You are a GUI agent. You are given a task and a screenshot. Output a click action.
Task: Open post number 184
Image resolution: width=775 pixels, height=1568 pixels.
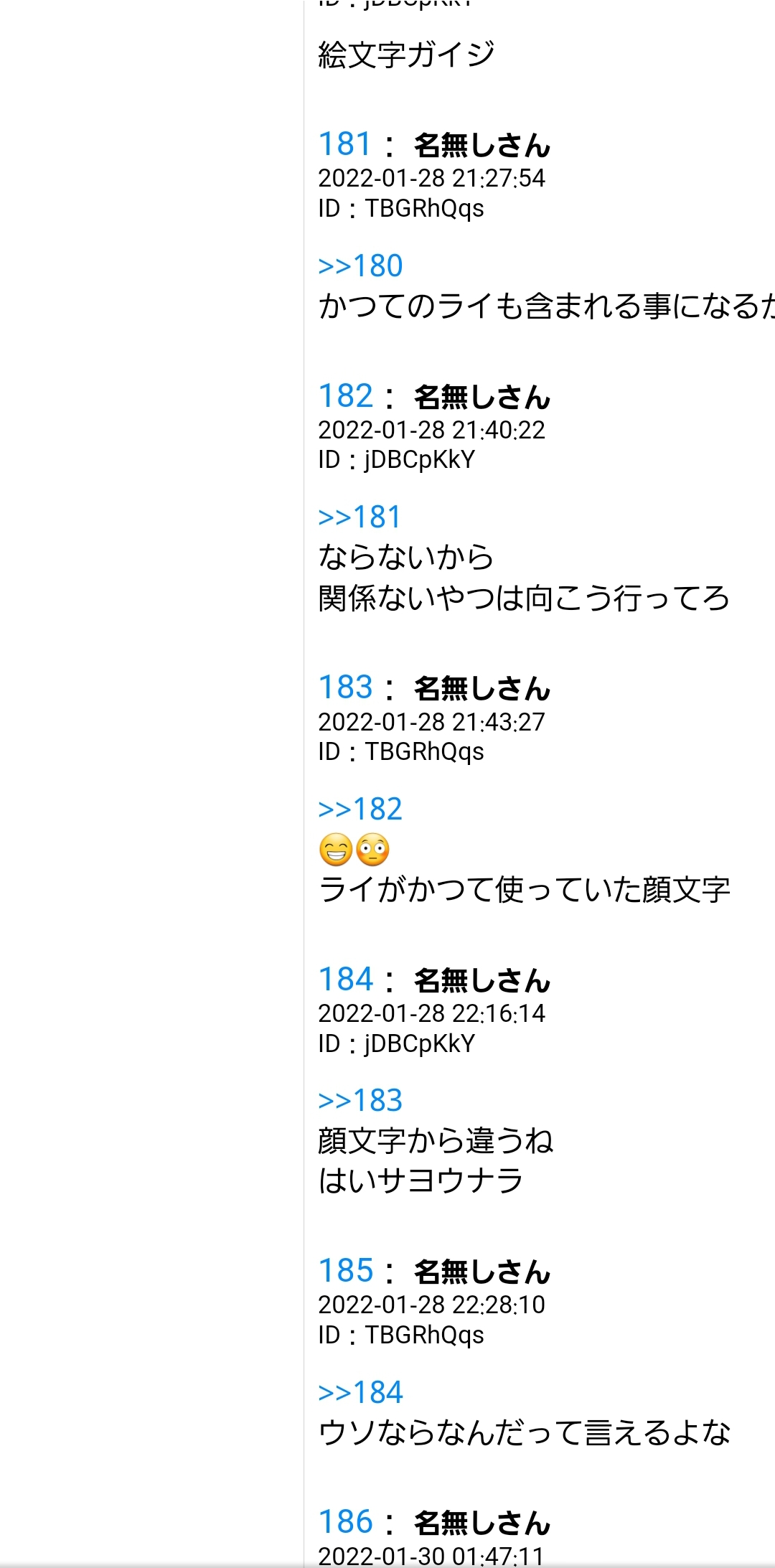345,980
